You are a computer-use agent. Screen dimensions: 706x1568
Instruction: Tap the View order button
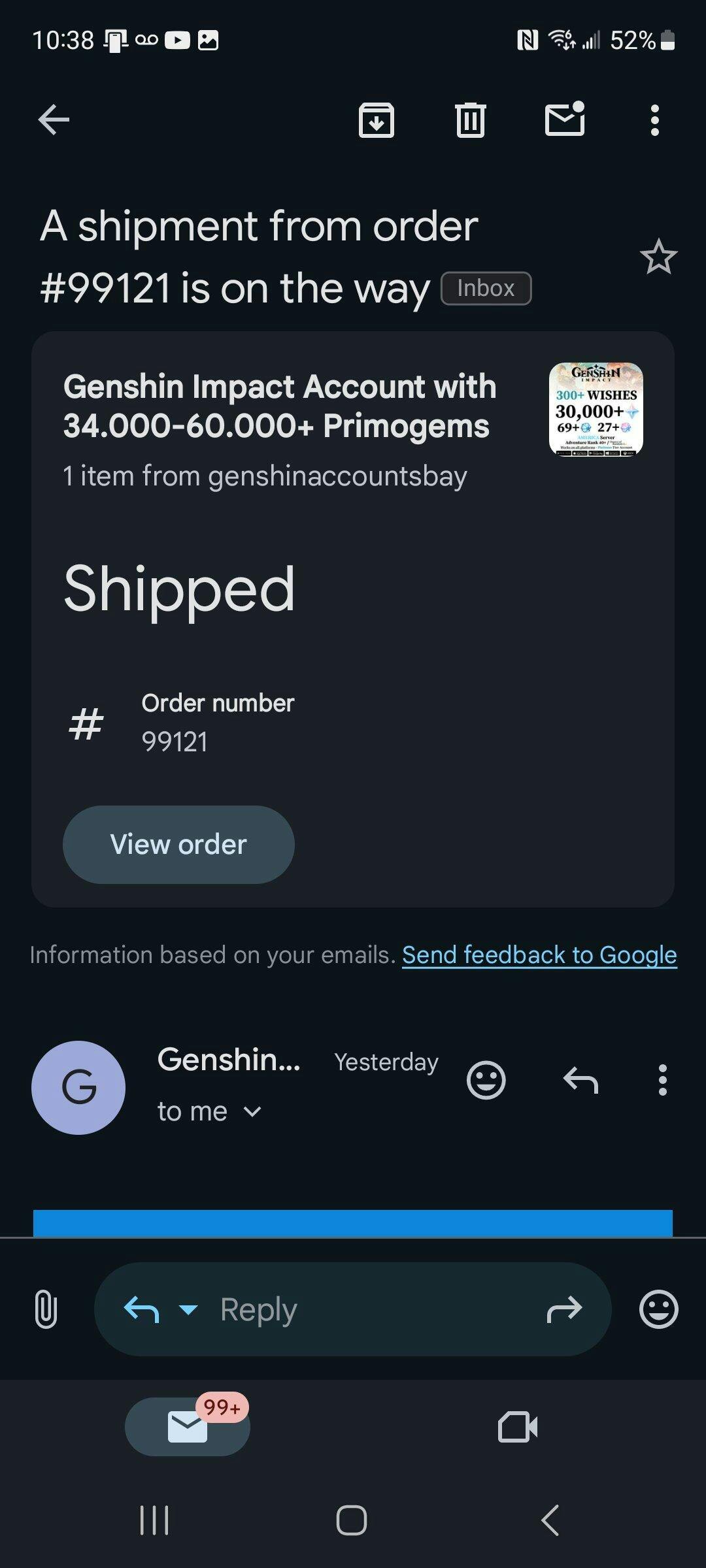click(x=178, y=845)
